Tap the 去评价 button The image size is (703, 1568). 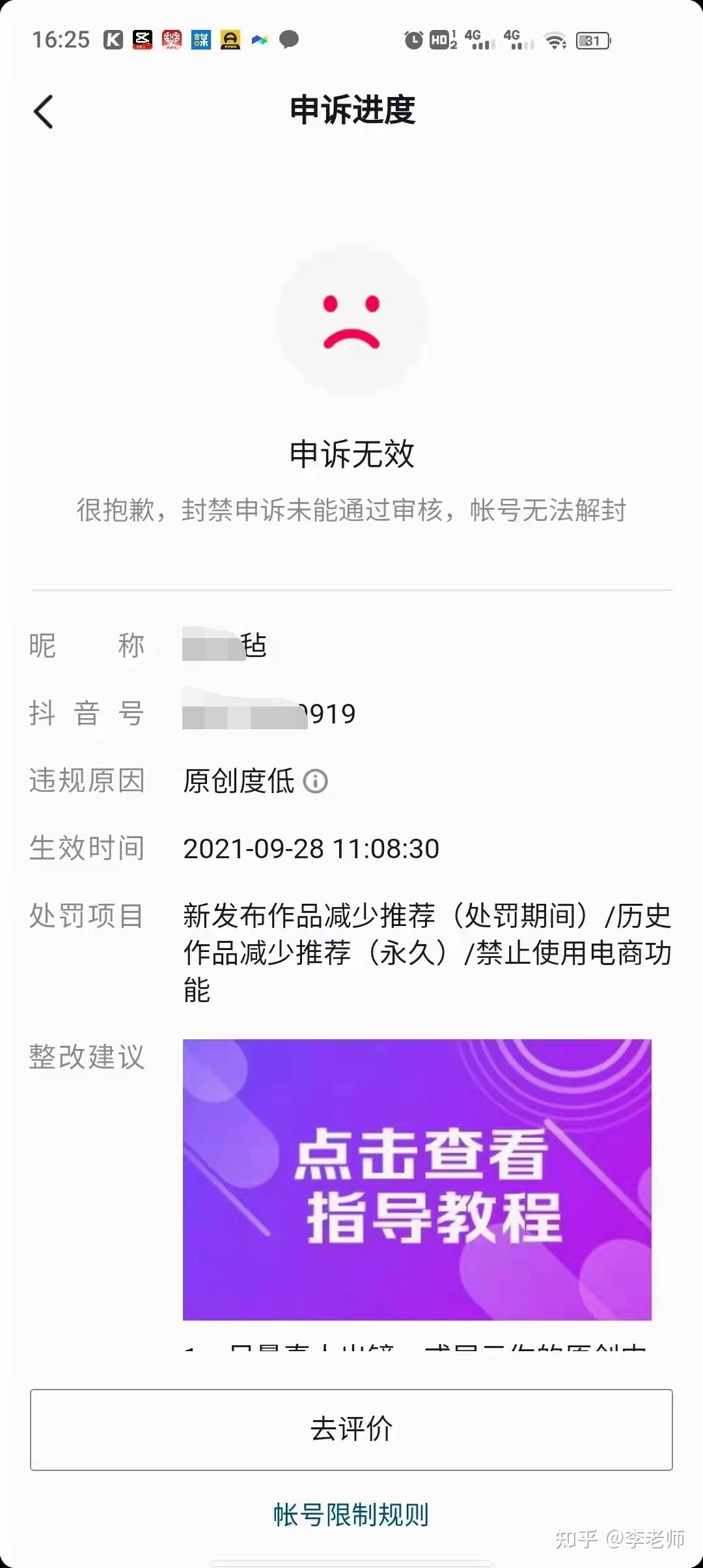351,1429
